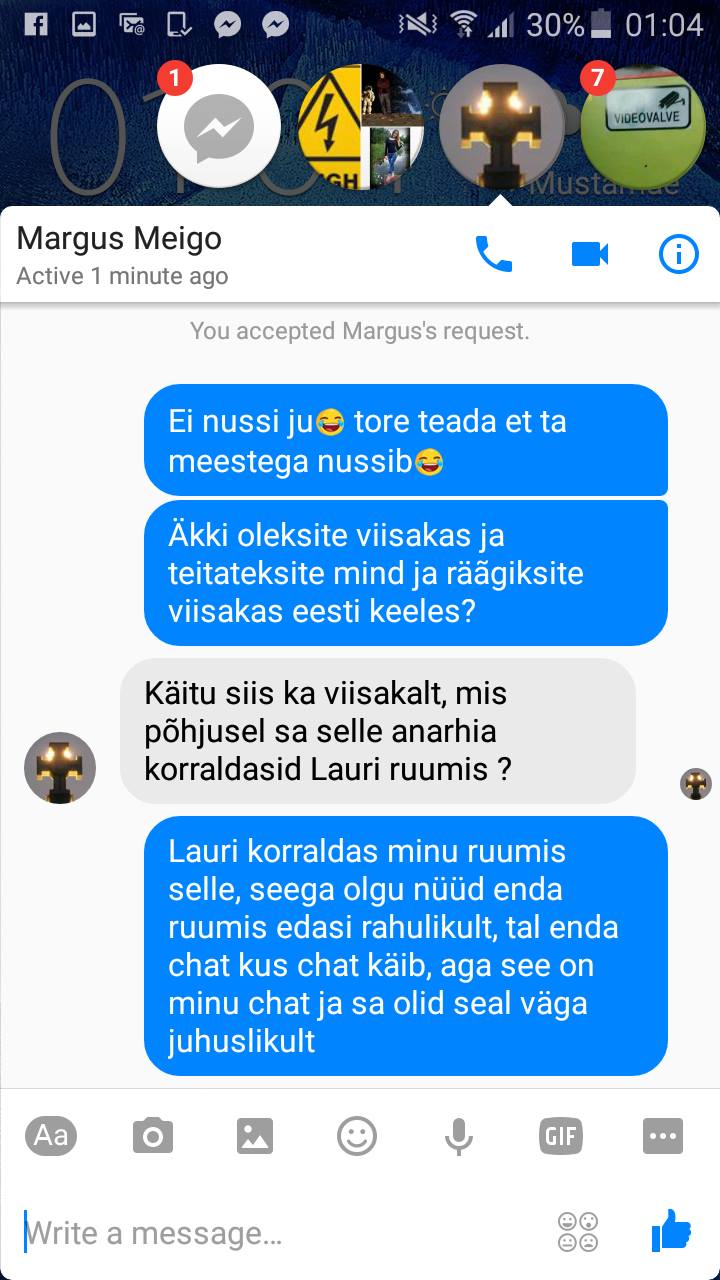The height and width of the screenshot is (1280, 720).
Task: Open the camera to take a photo
Action: [x=153, y=1136]
